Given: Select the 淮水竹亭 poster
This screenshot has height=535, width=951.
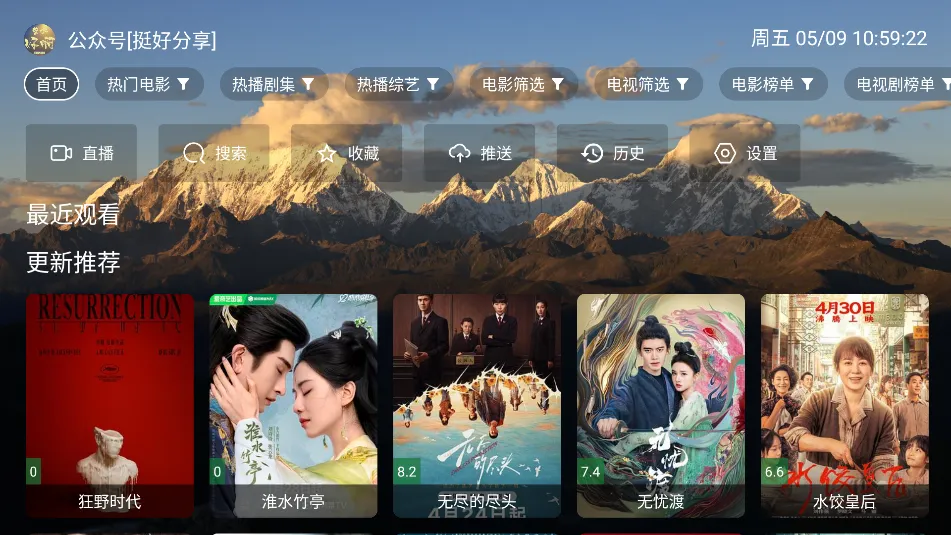Looking at the screenshot, I should coord(293,405).
